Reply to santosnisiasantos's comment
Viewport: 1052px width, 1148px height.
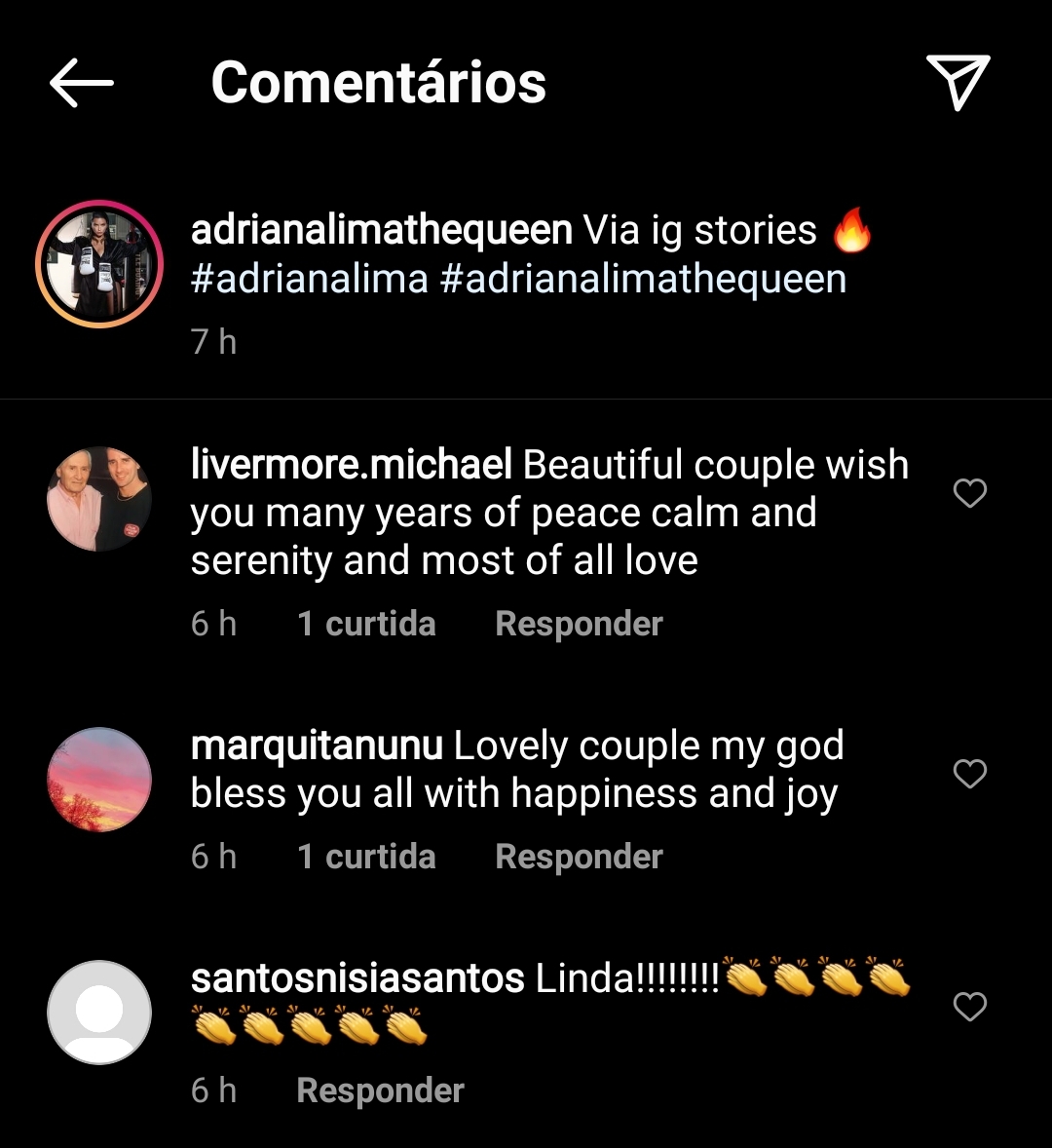tap(380, 1091)
